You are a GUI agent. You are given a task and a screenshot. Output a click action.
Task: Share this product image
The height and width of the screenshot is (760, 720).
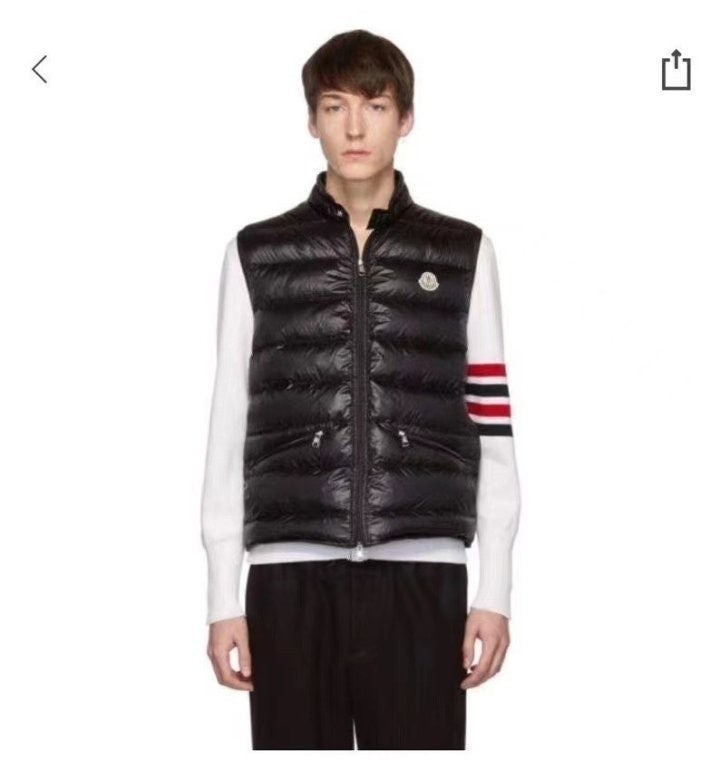tap(676, 70)
